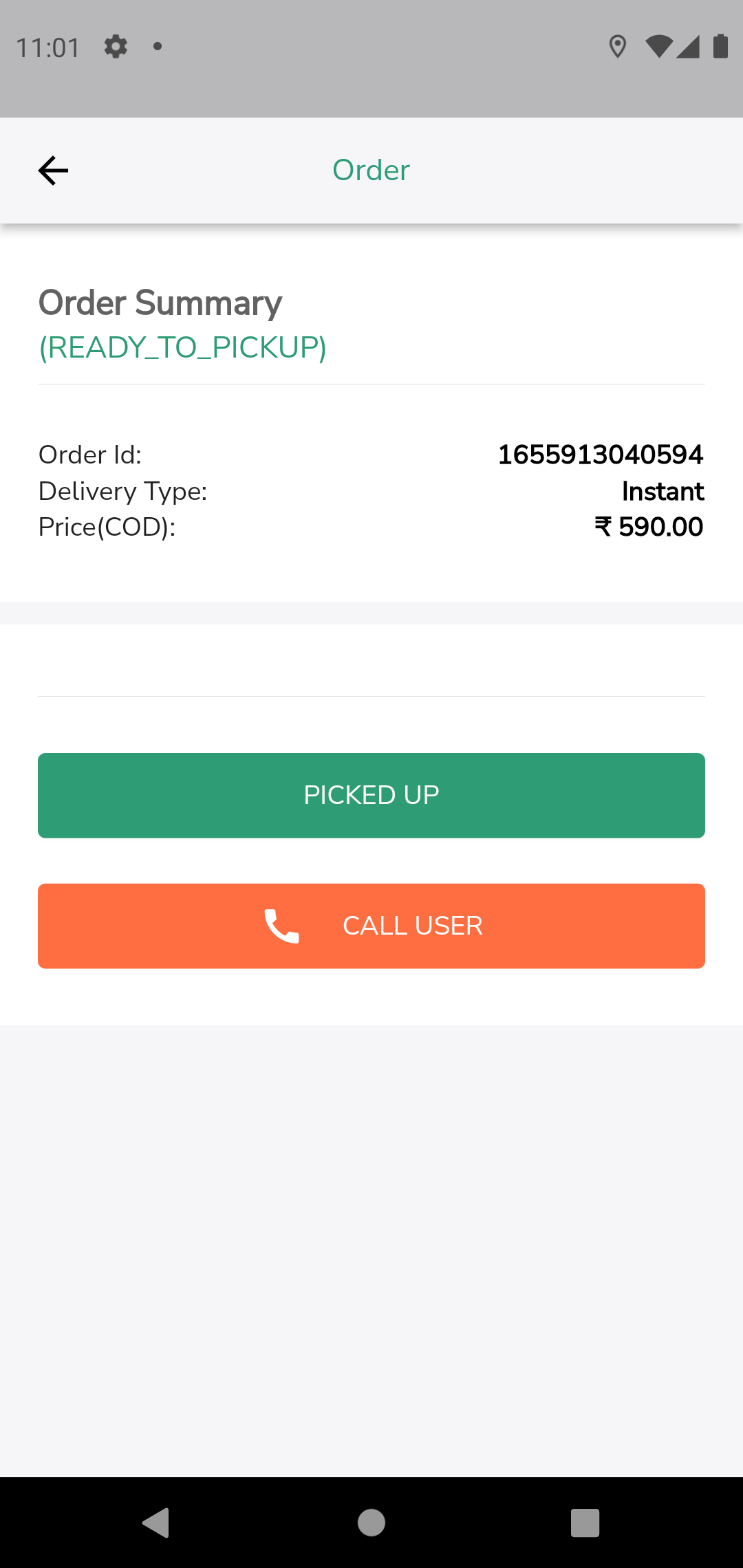Tap the notification dot in the status bar

point(156,46)
